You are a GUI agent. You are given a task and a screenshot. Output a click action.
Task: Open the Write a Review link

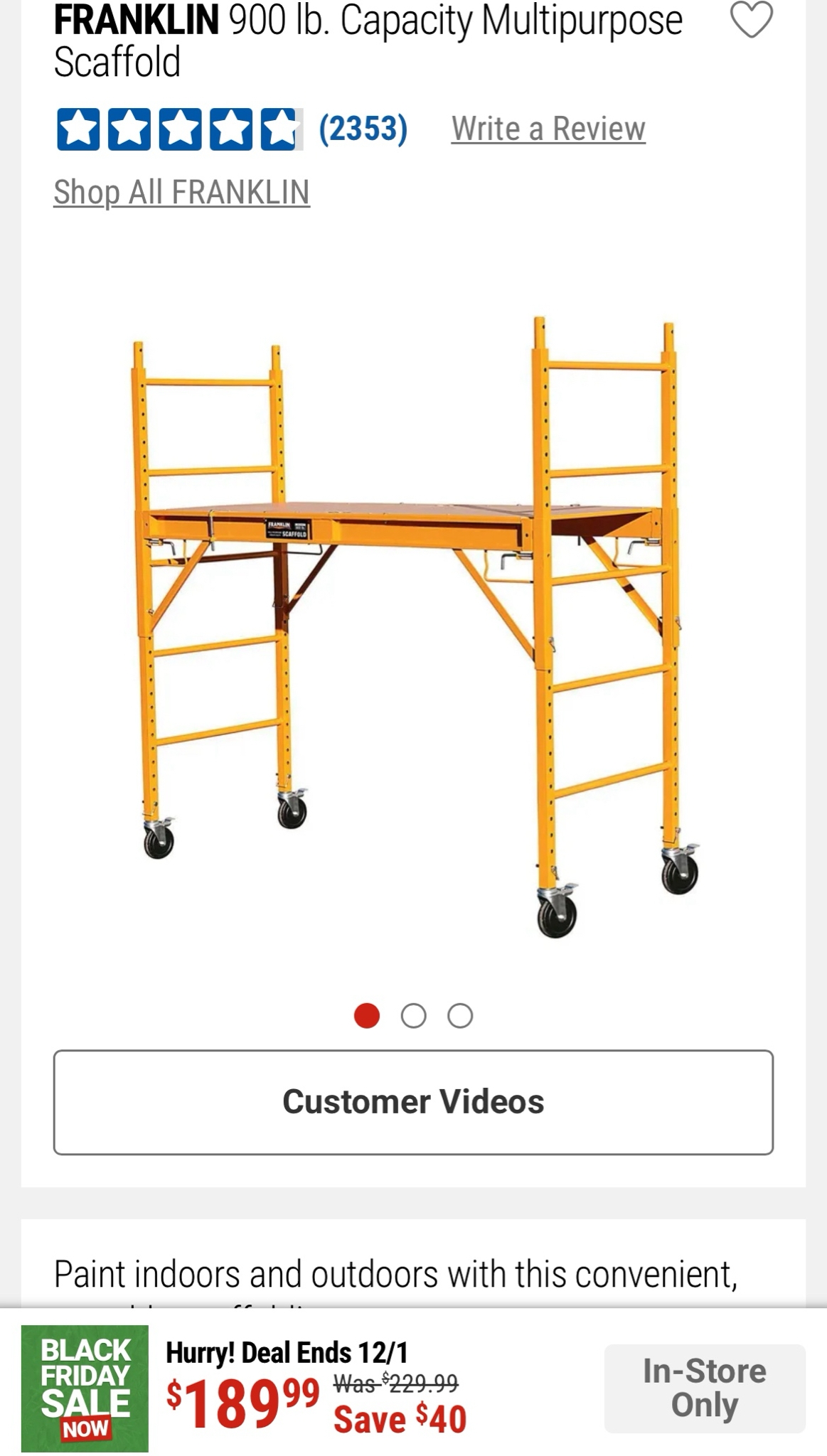[548, 129]
